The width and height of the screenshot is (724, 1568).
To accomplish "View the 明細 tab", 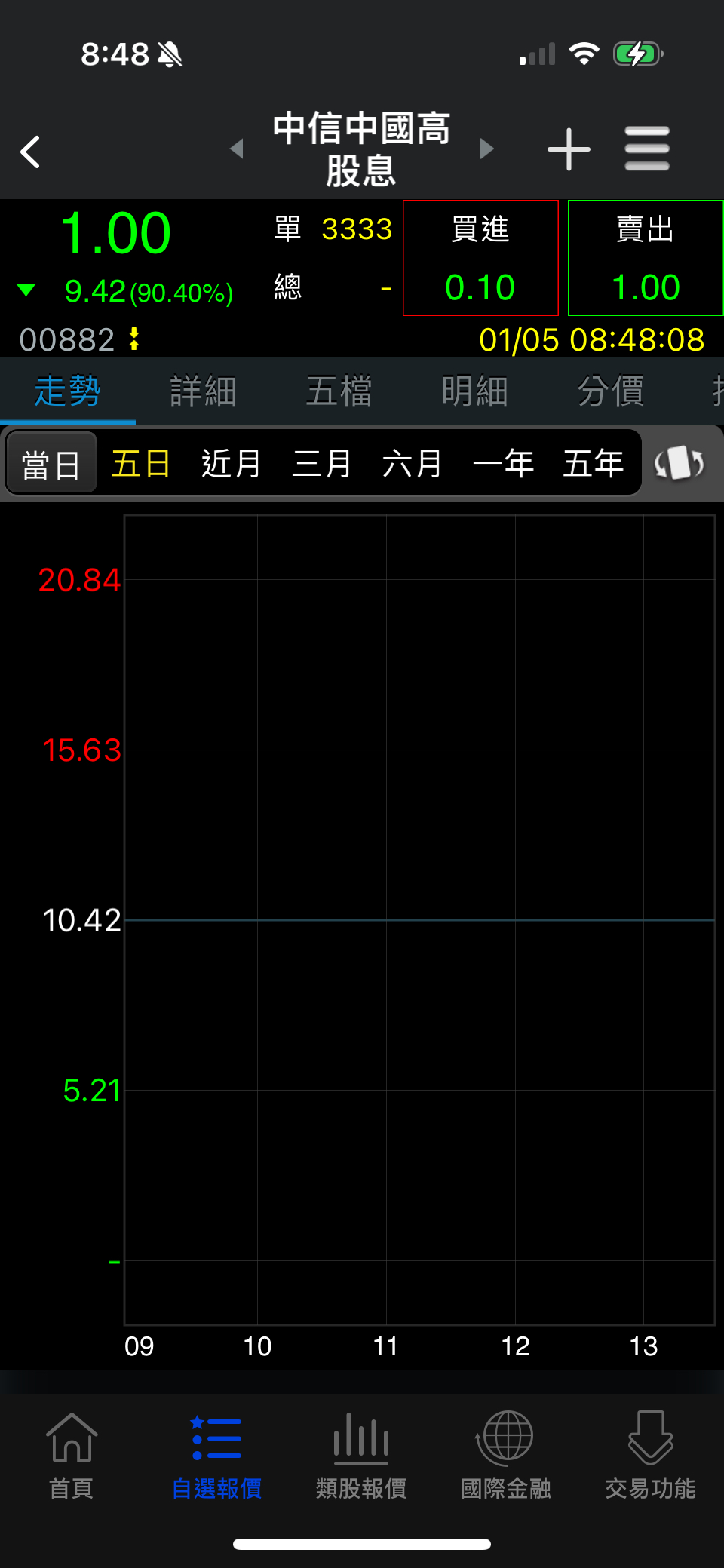I will click(475, 391).
